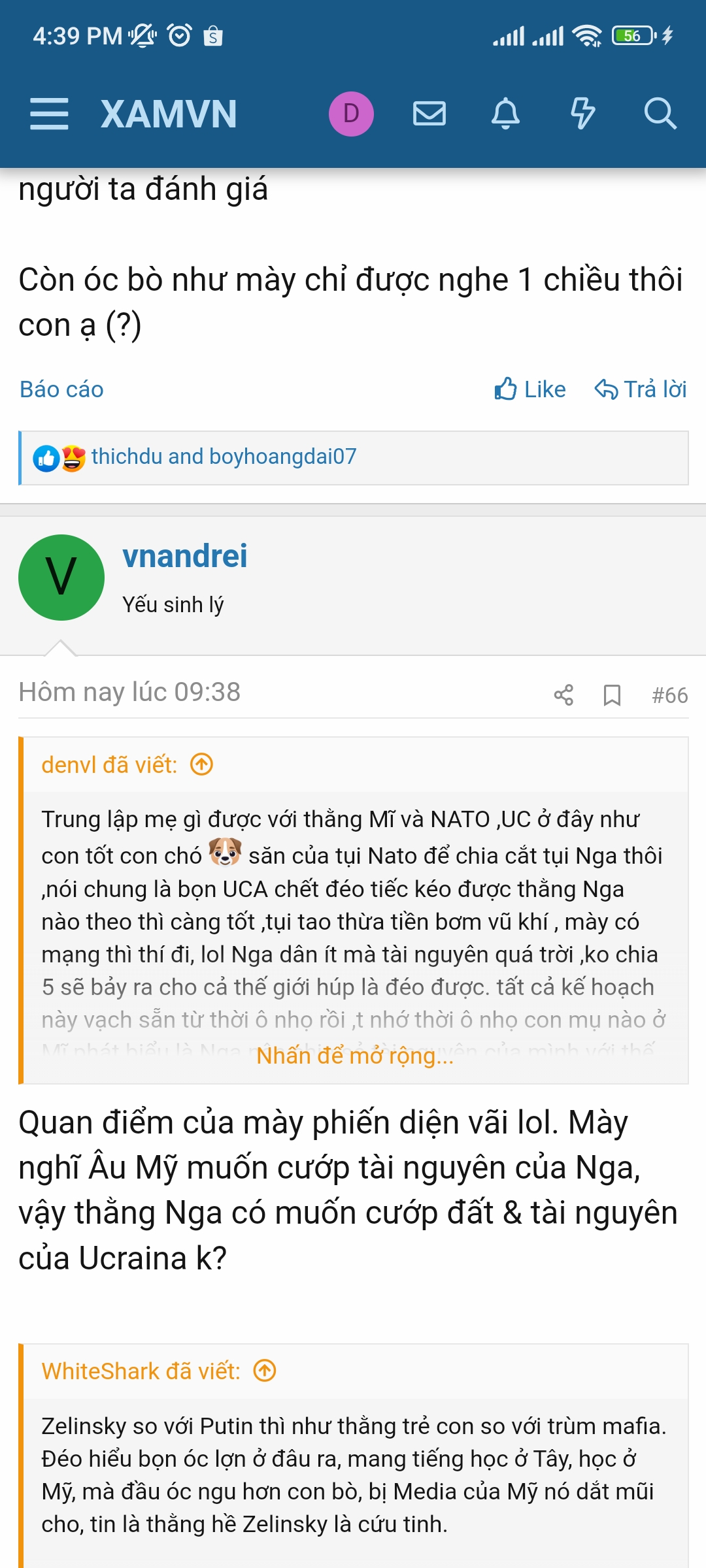Viewport: 706px width, 1568px height.
Task: Go to XAMVN home via the logo
Action: pyautogui.click(x=169, y=112)
